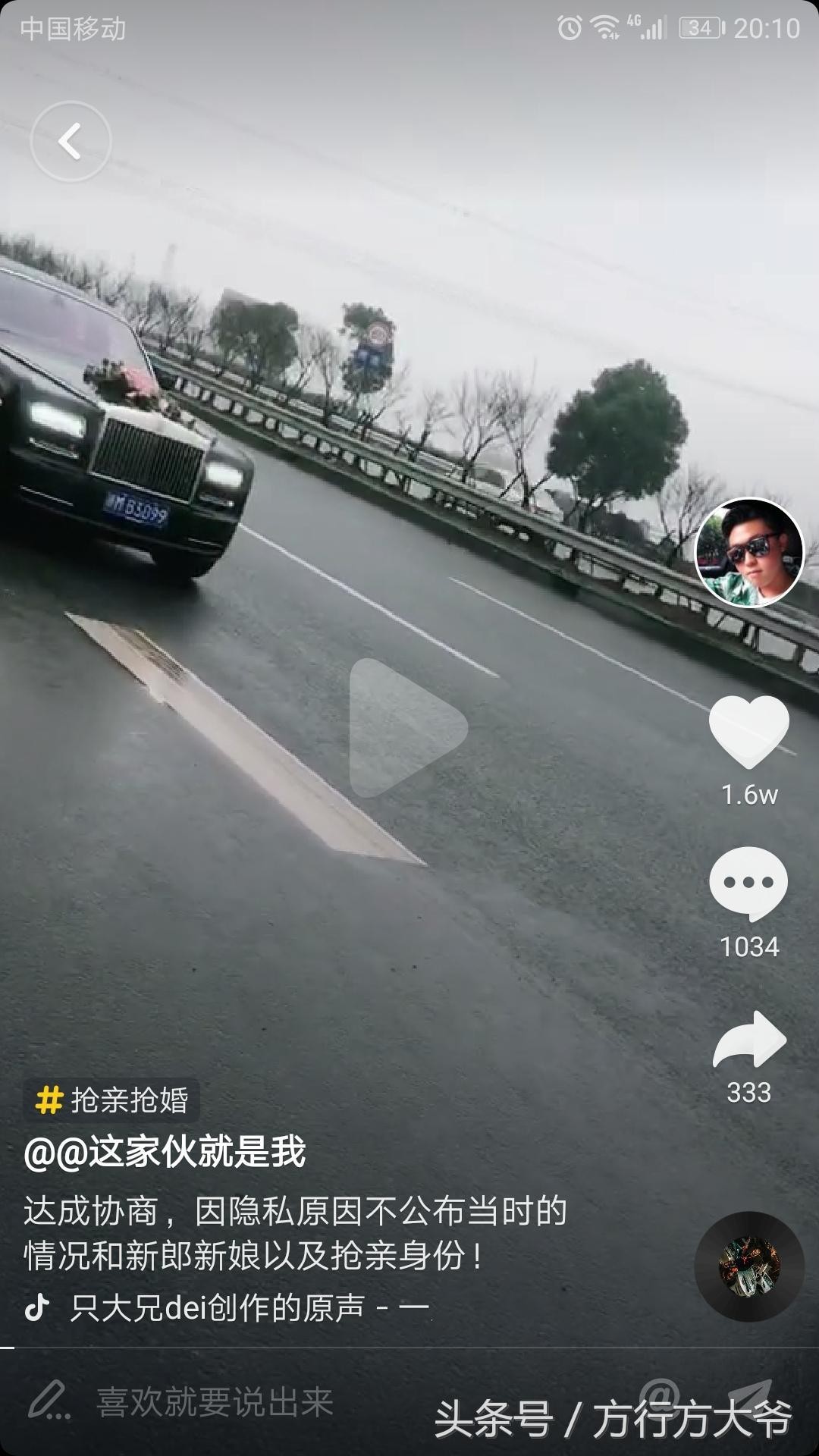Image resolution: width=819 pixels, height=1456 pixels.
Task: Tap the 喜欢就要说出来 comment field
Action: (x=214, y=1403)
